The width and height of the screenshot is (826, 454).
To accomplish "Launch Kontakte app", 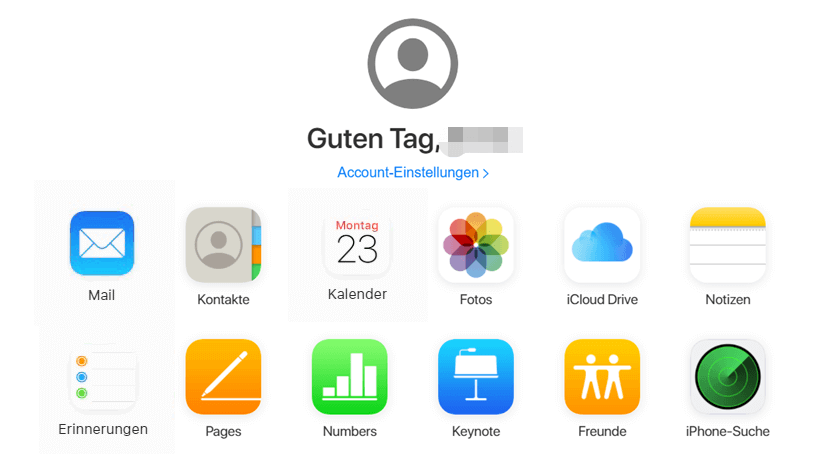I will pyautogui.click(x=223, y=245).
